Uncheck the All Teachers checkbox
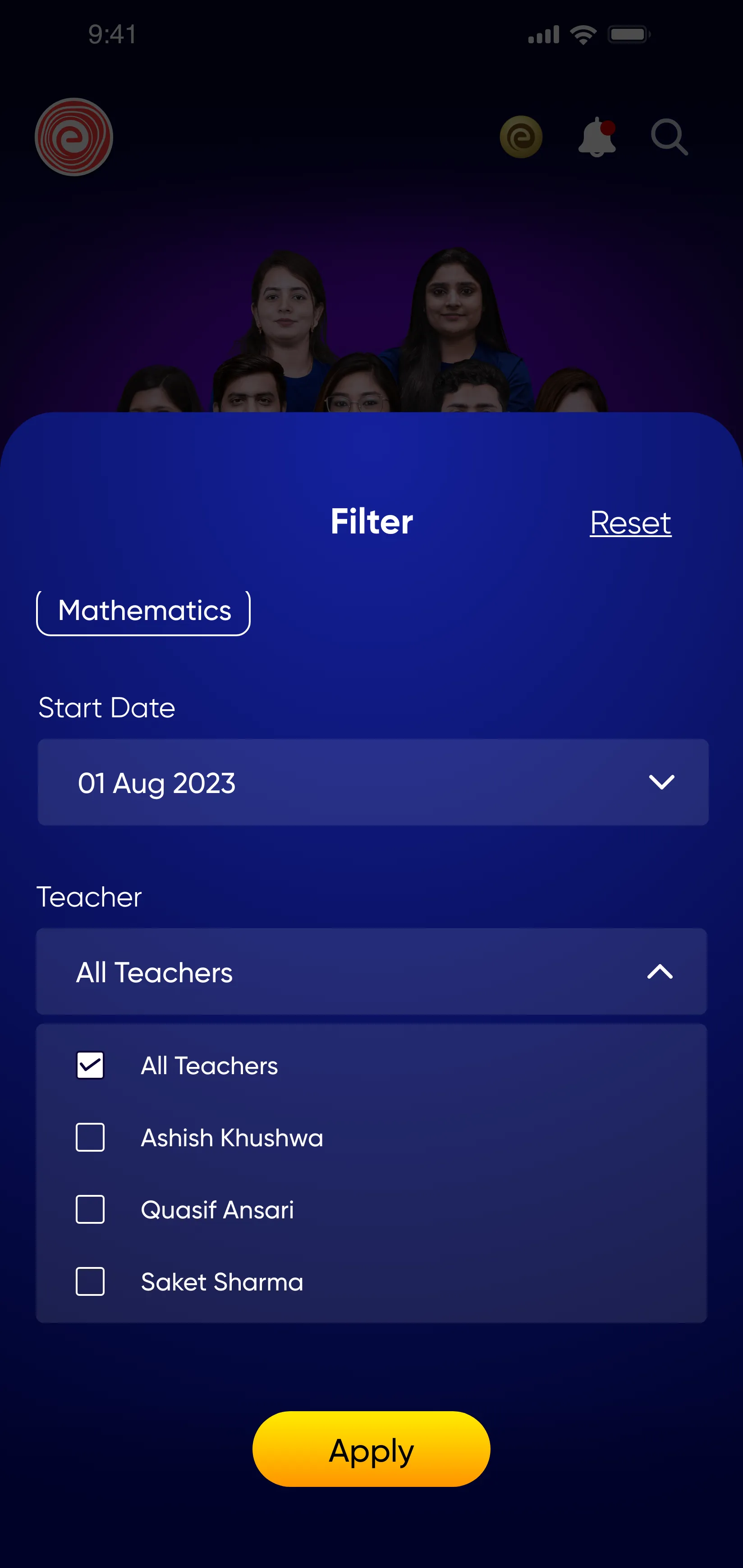743x1568 pixels. [x=90, y=1065]
